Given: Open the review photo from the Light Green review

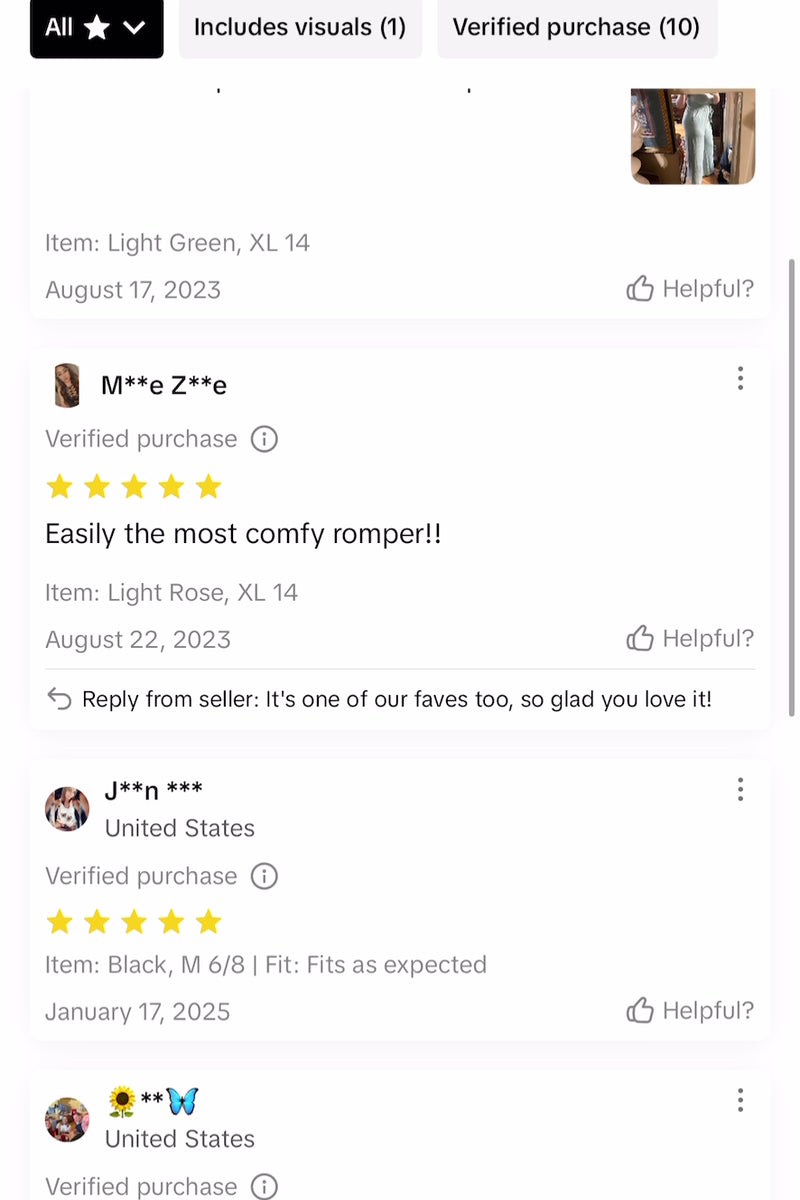Looking at the screenshot, I should pyautogui.click(x=692, y=135).
